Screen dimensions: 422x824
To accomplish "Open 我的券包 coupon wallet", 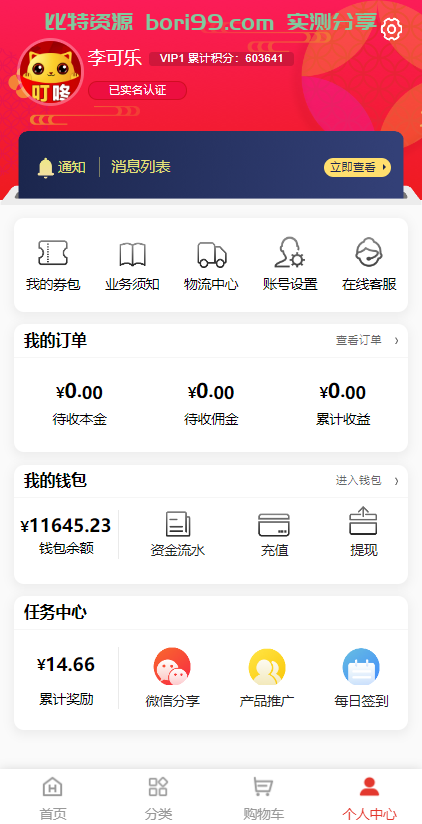I will [x=53, y=265].
